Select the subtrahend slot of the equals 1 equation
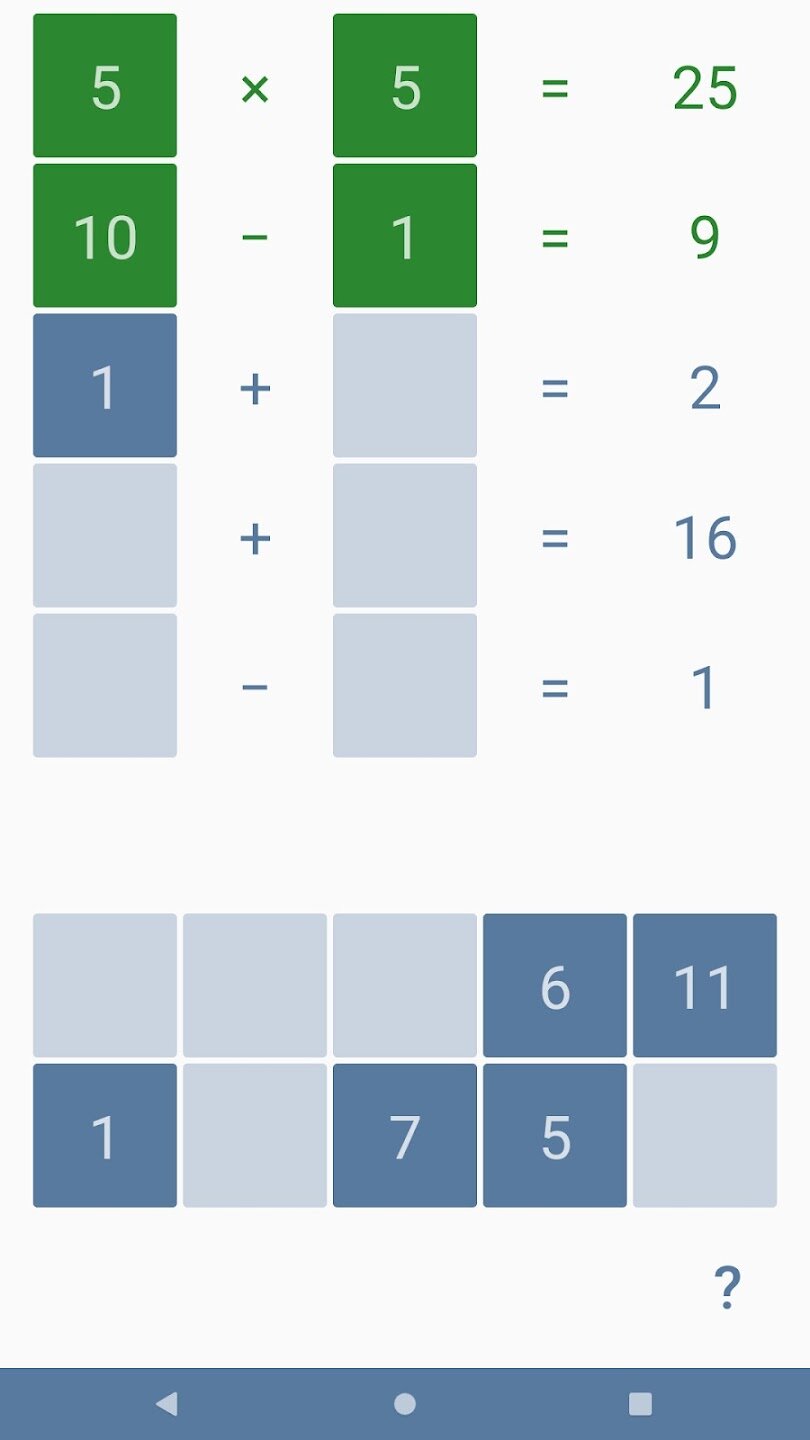 405,685
